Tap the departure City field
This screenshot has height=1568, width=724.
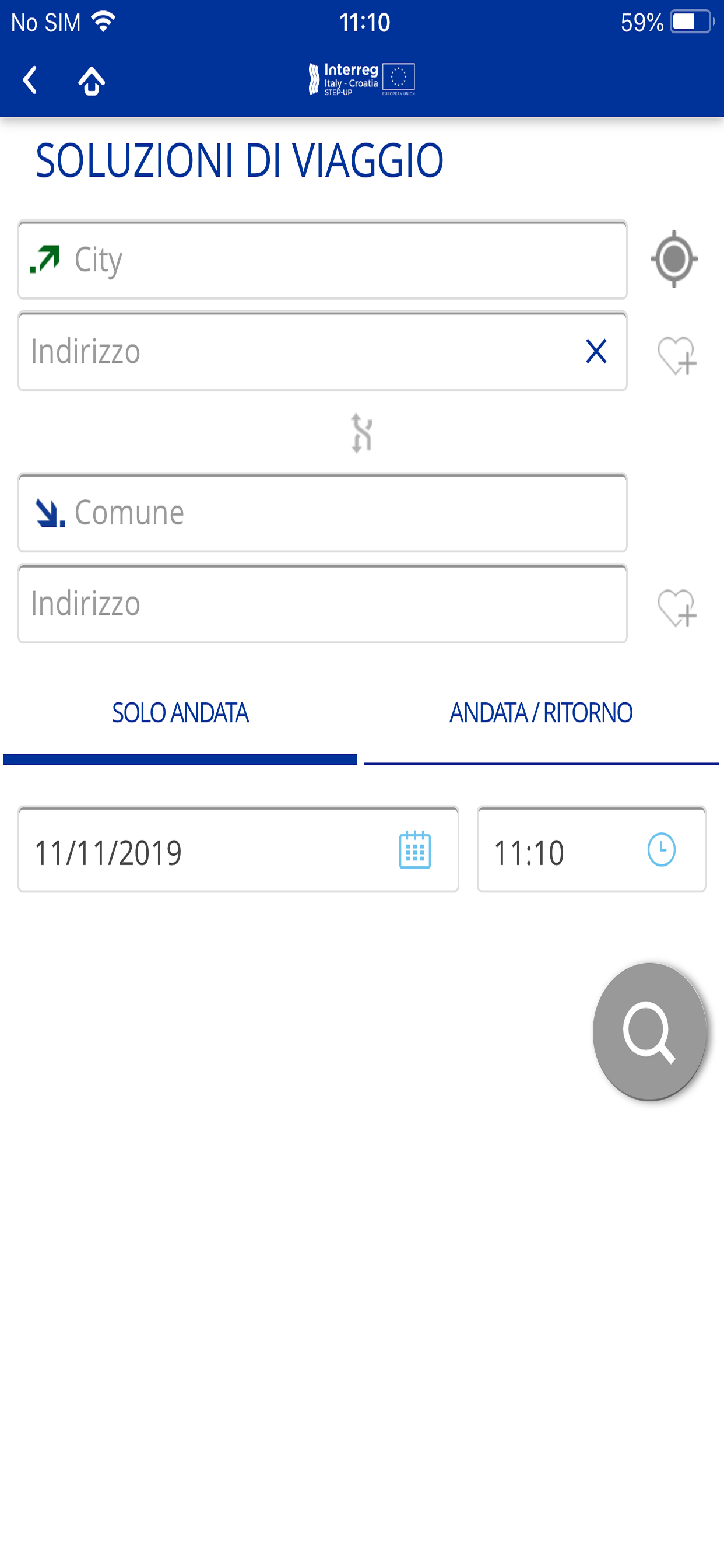[322, 260]
